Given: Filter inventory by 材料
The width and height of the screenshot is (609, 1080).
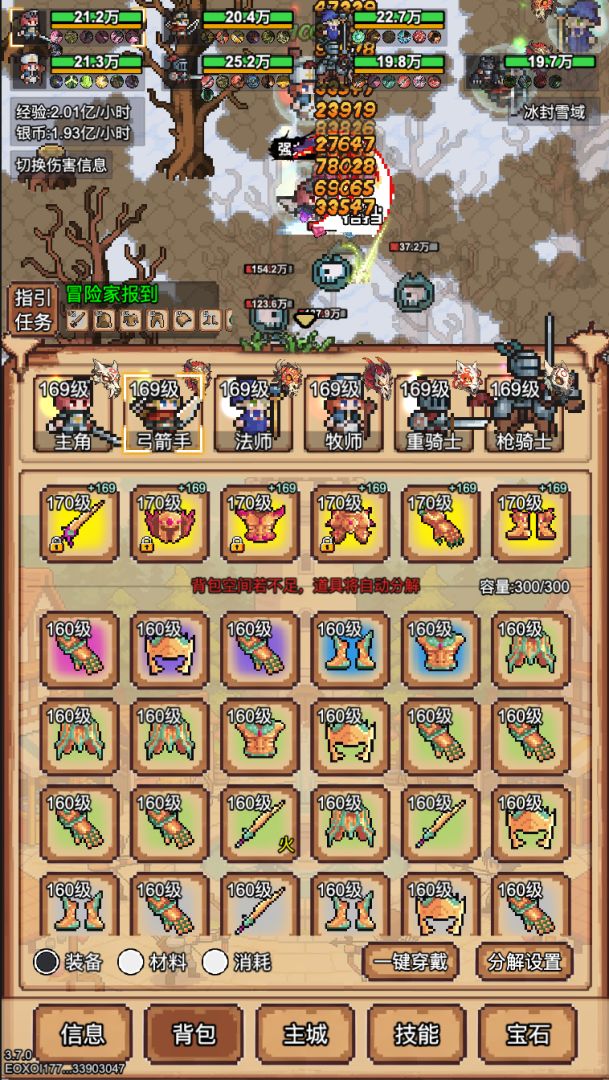Looking at the screenshot, I should [x=131, y=962].
